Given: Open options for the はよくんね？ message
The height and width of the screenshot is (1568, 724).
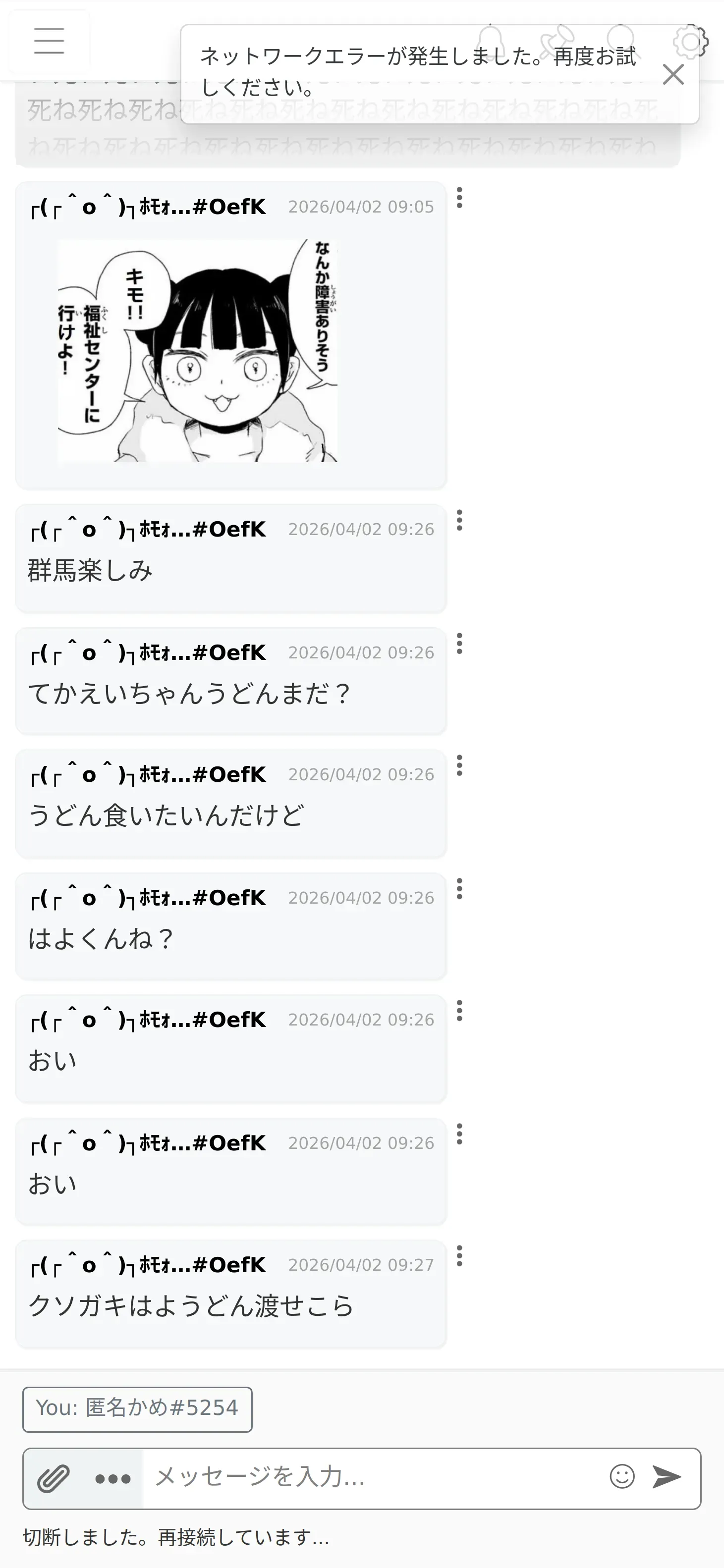Looking at the screenshot, I should tap(460, 889).
